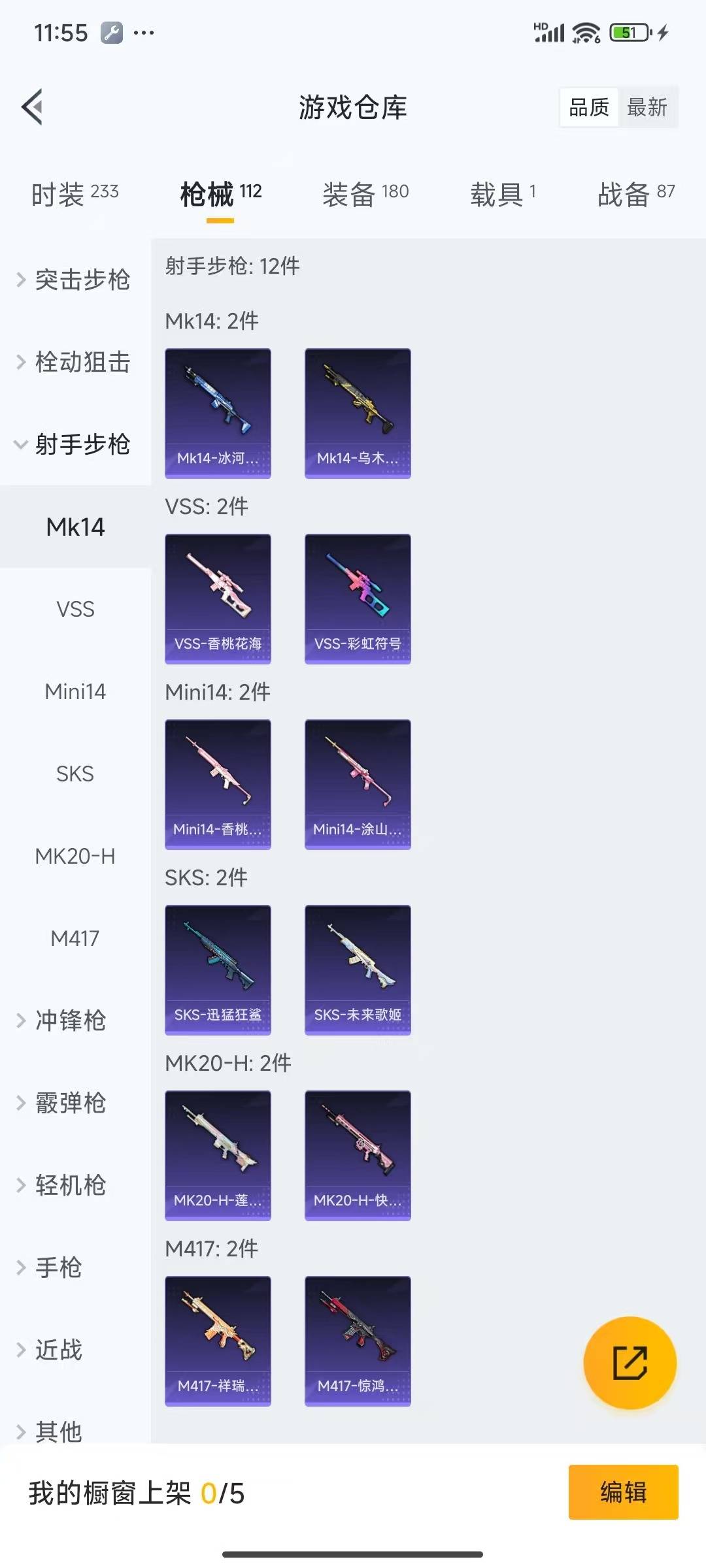
Task: Switch to the 时装 tab
Action: 75,194
